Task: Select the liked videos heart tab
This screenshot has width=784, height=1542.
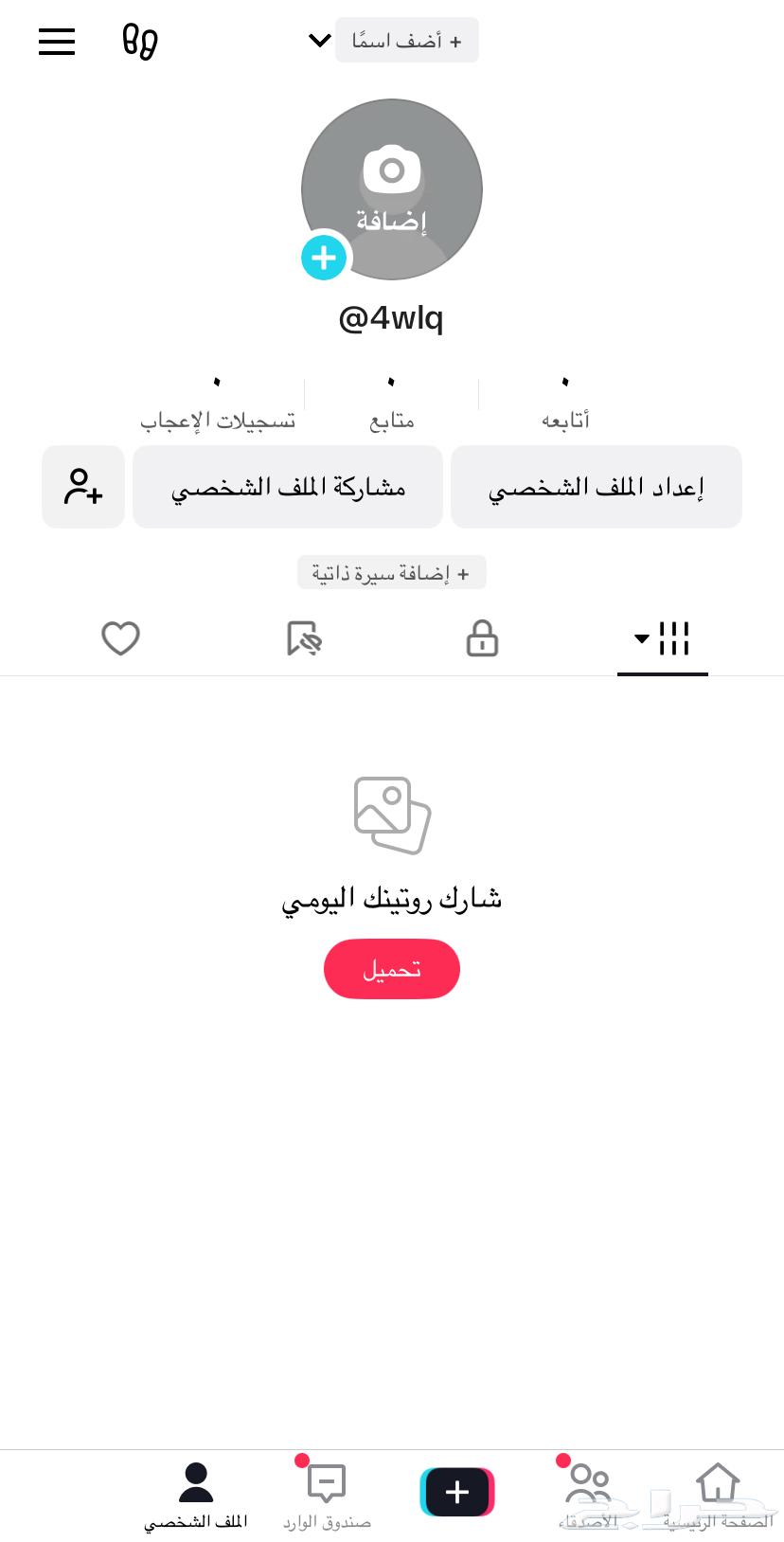Action: point(120,638)
